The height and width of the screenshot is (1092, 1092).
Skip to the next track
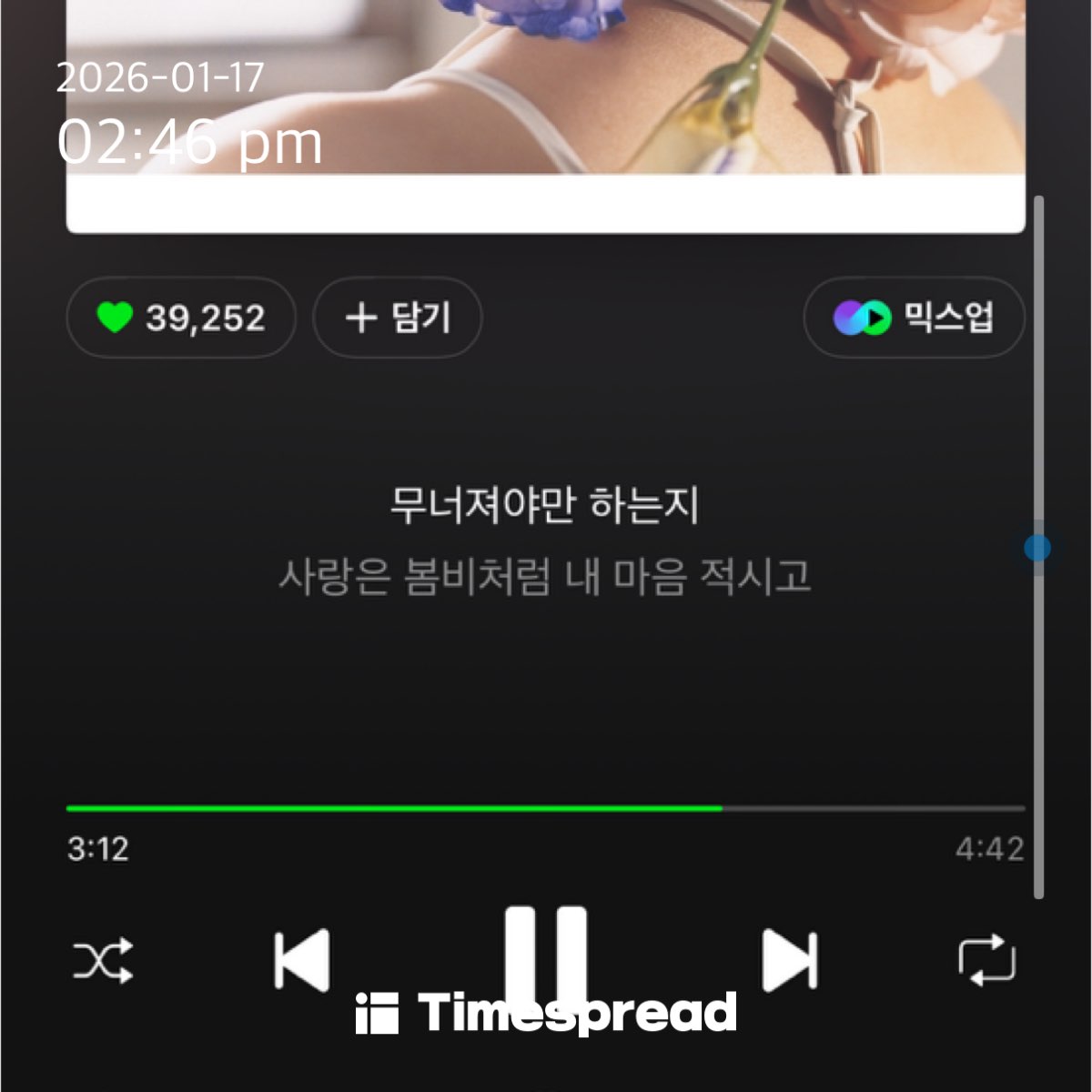pos(789,959)
